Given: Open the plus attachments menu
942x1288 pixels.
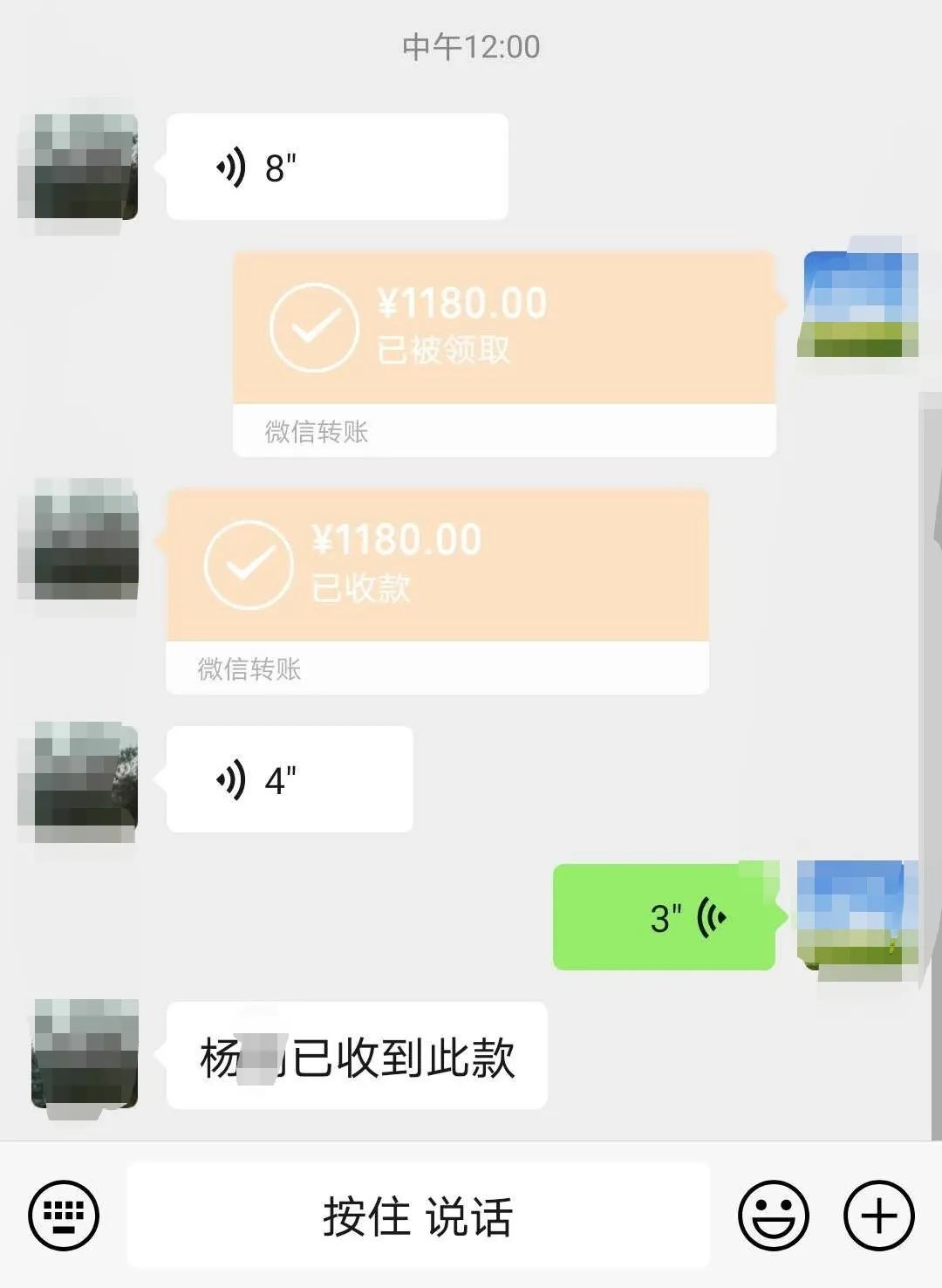Looking at the screenshot, I should coord(878,1215).
